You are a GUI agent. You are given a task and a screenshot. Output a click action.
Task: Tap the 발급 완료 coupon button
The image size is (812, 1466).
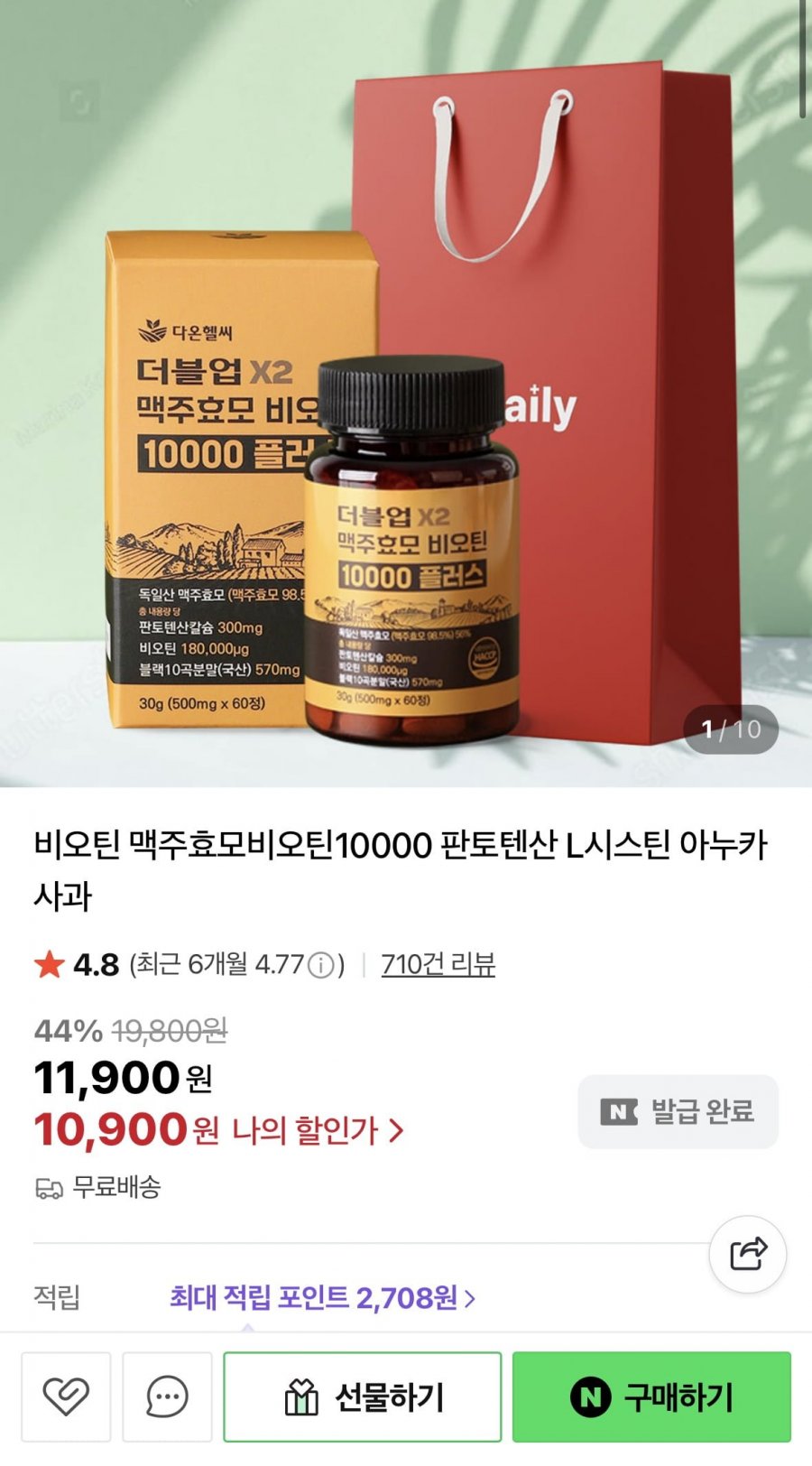(678, 1111)
